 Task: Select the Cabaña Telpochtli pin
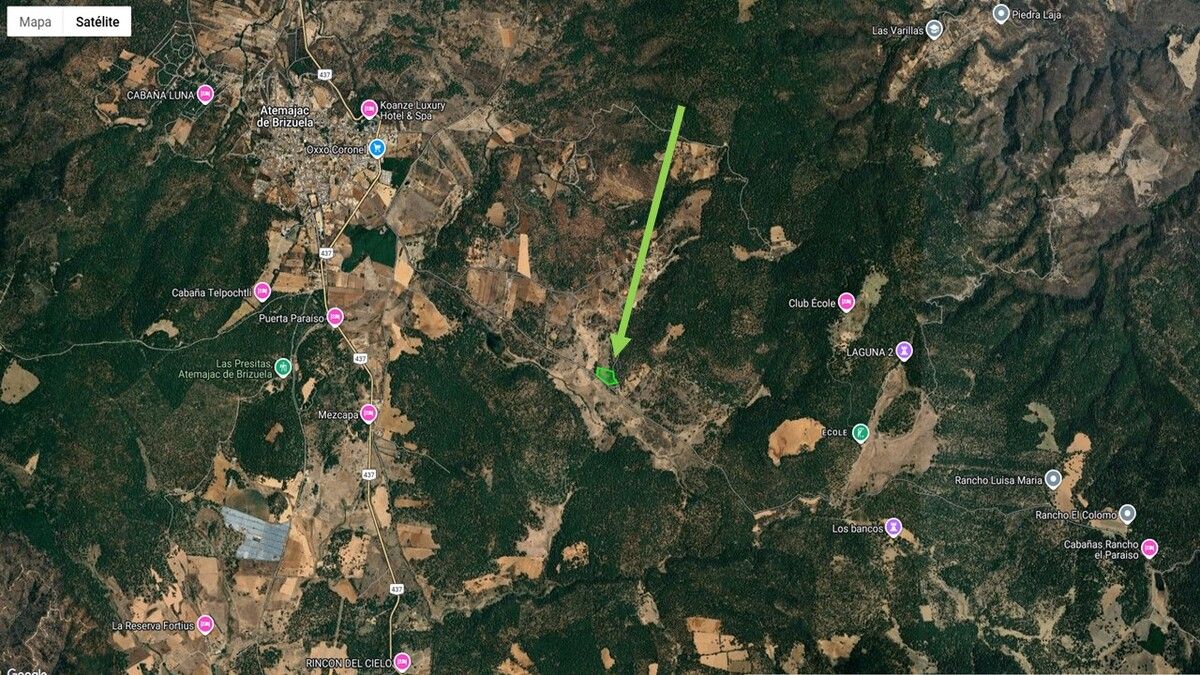pyautogui.click(x=262, y=292)
